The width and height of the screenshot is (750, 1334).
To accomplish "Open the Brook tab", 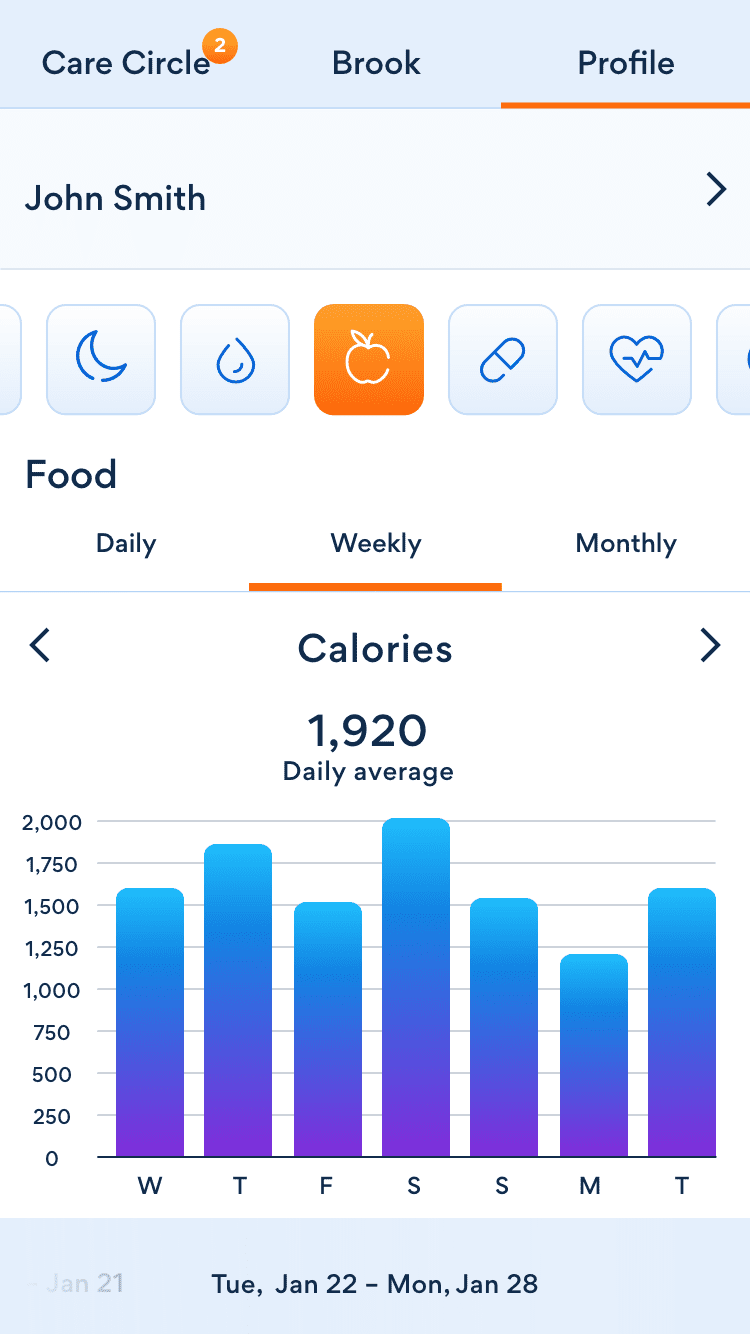I will click(x=376, y=62).
